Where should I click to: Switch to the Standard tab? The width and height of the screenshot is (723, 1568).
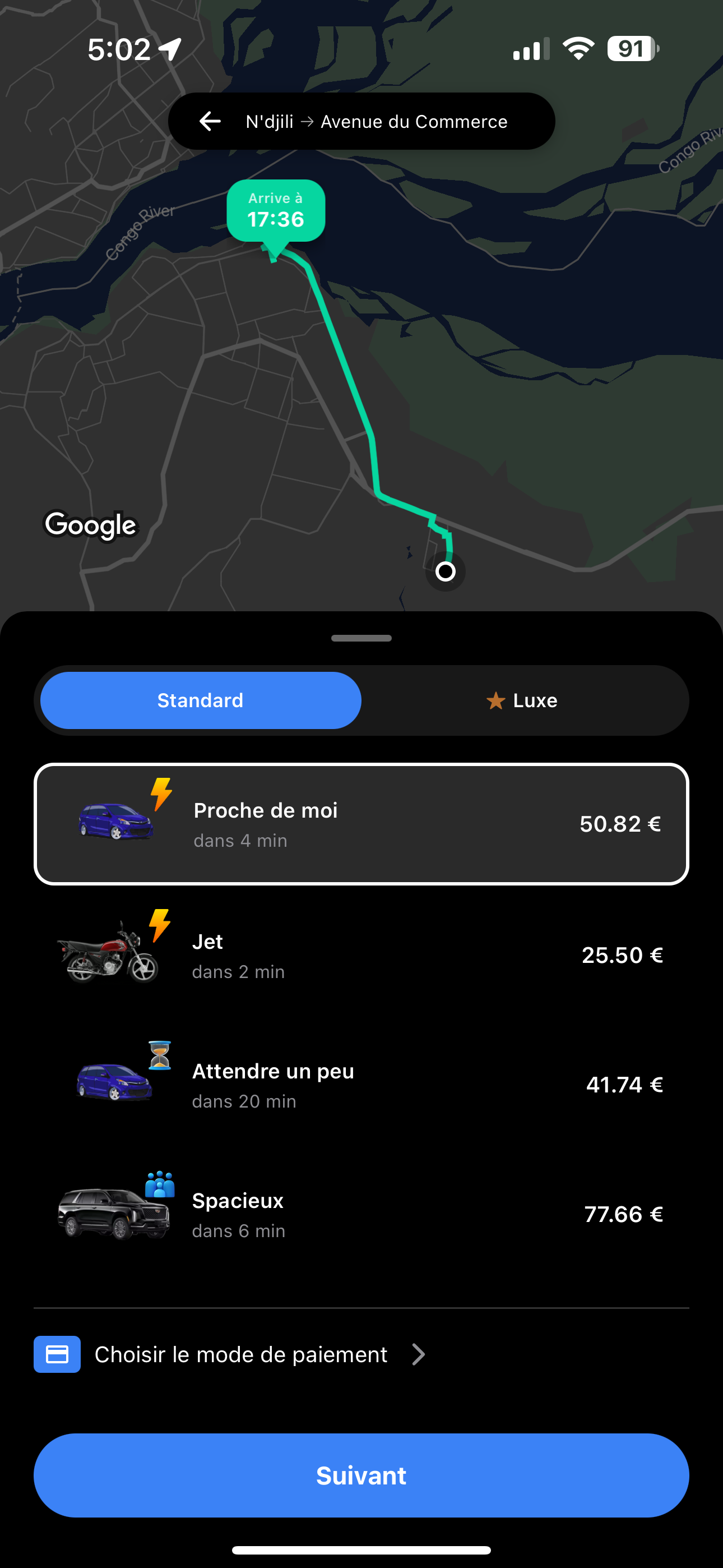[201, 700]
